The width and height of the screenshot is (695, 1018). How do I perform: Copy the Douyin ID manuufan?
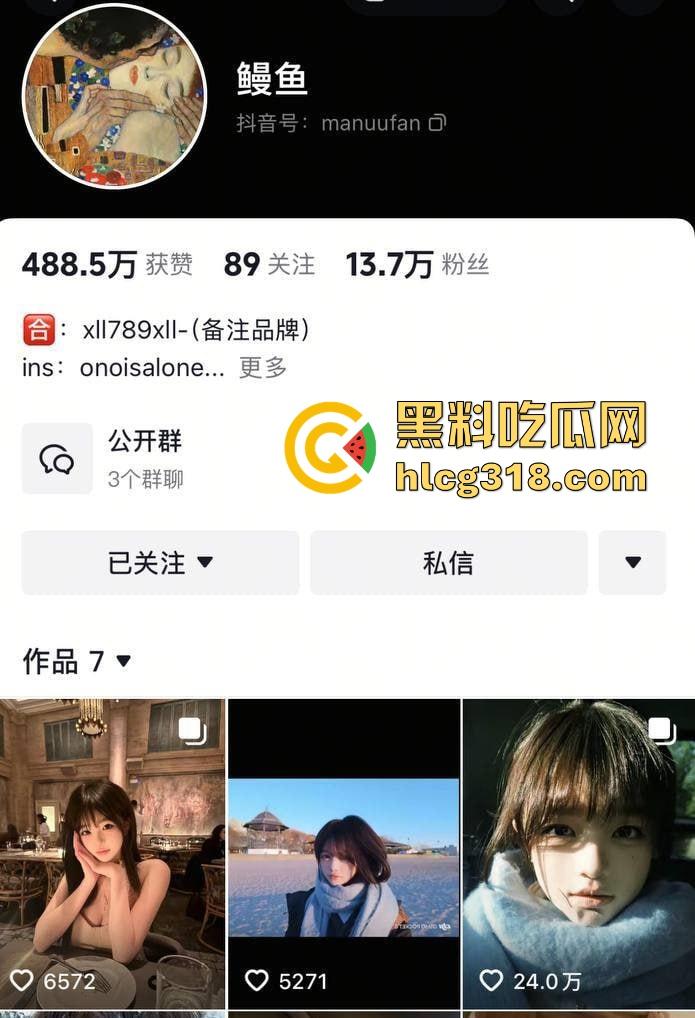tap(437, 123)
